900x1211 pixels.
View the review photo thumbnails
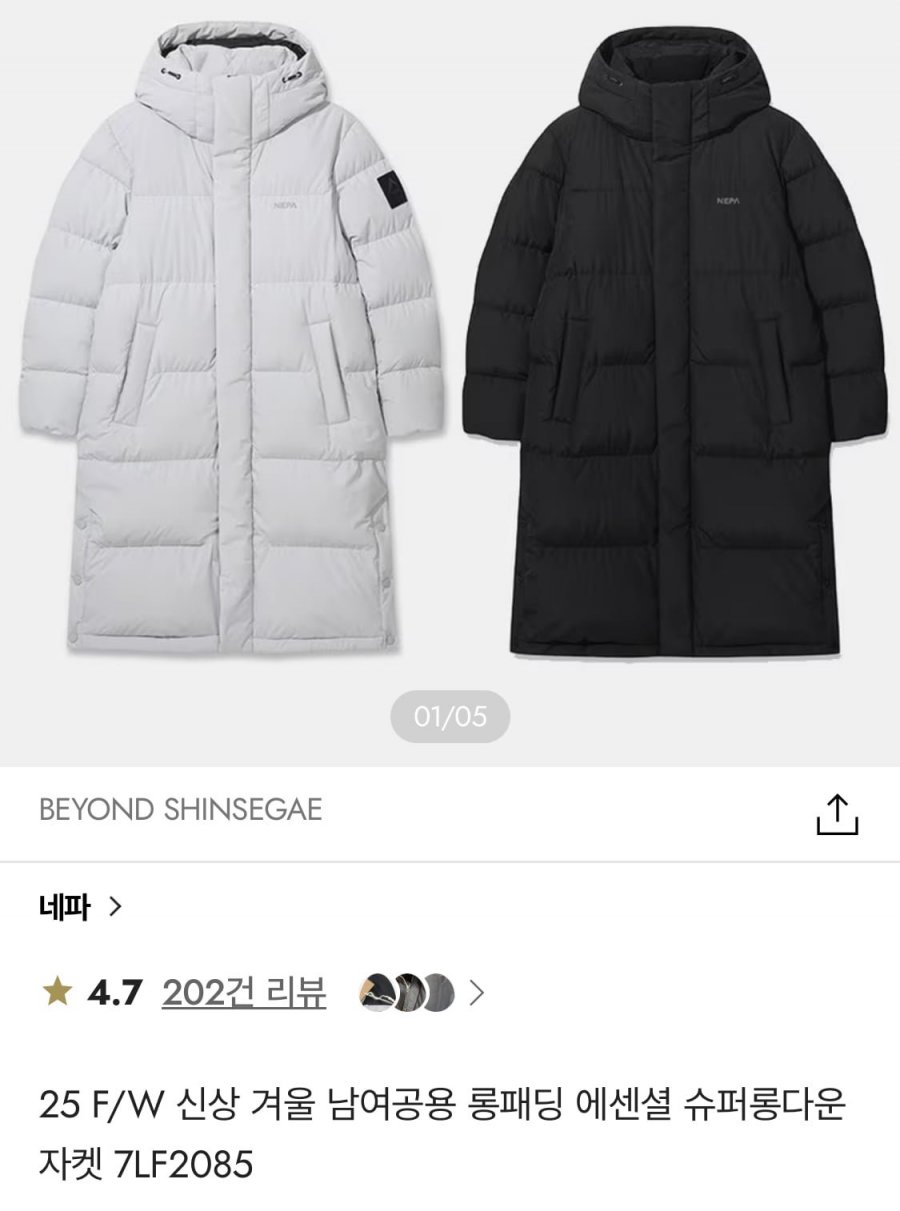(408, 992)
